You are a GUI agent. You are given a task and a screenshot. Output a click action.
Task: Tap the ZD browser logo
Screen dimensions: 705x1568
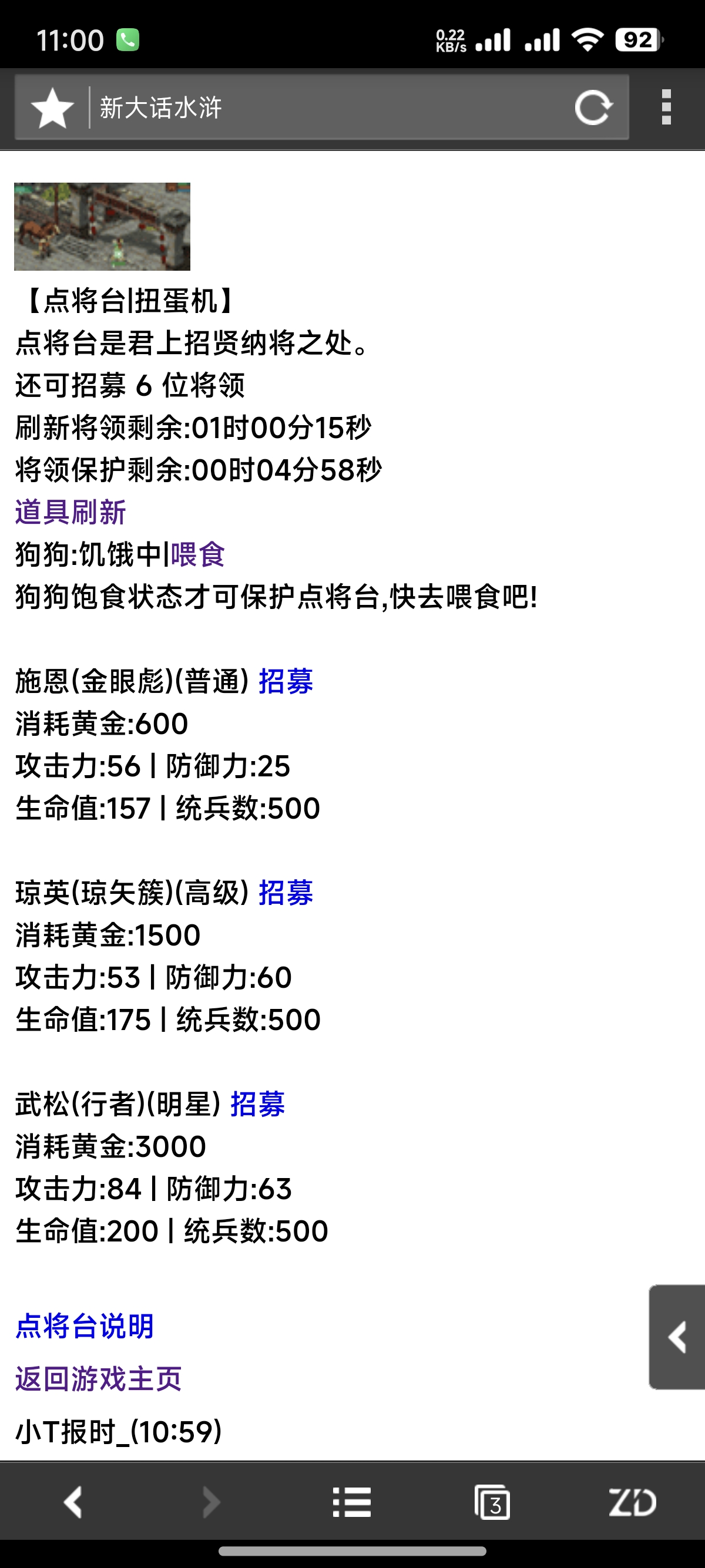point(633,1502)
